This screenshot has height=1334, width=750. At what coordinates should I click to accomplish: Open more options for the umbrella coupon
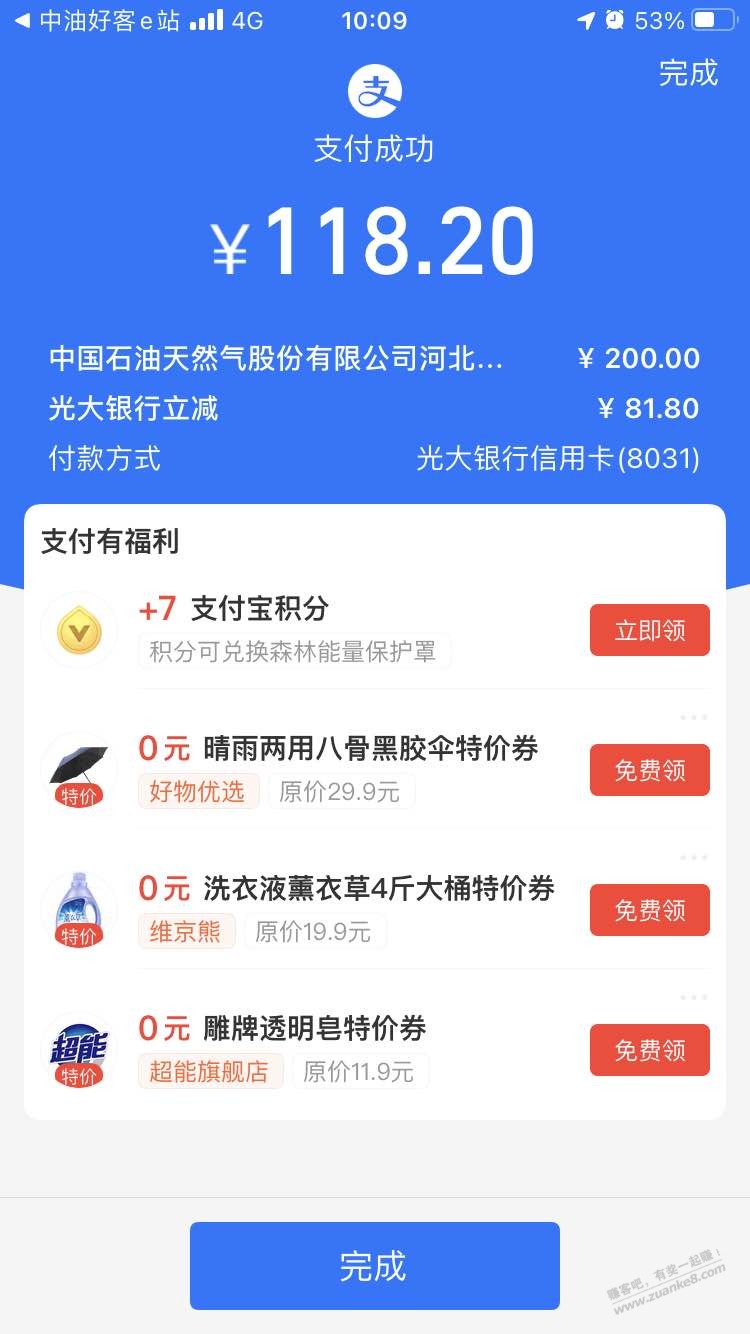(x=694, y=715)
